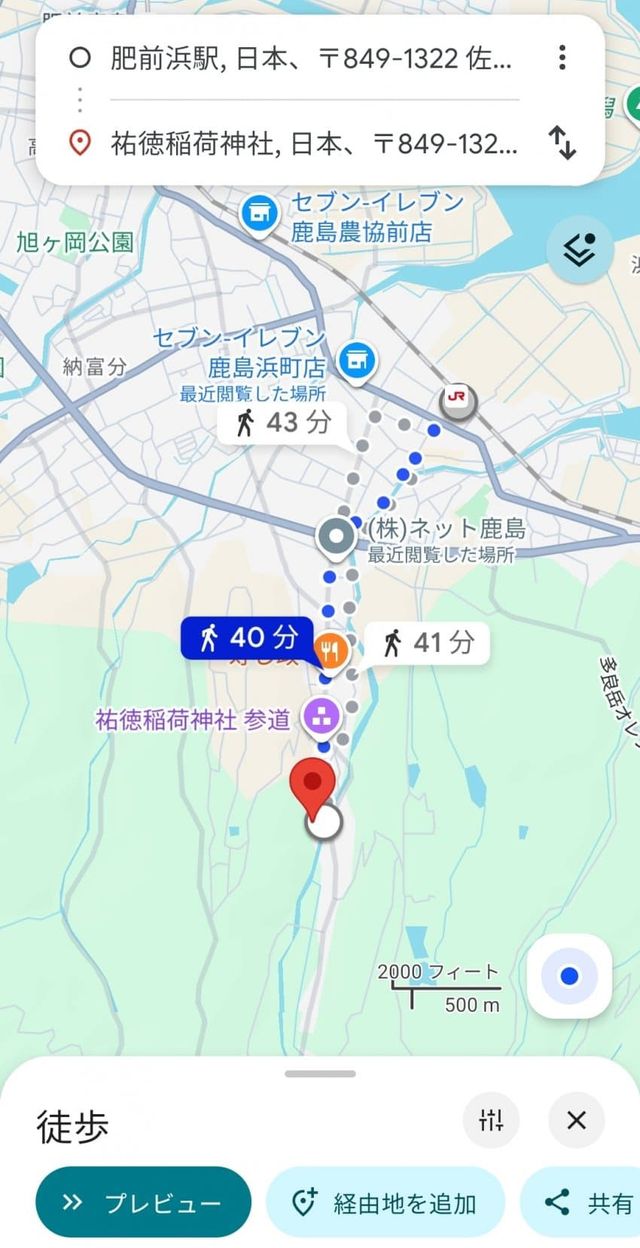Edit the starting point 肥前浜駅

click(310, 57)
